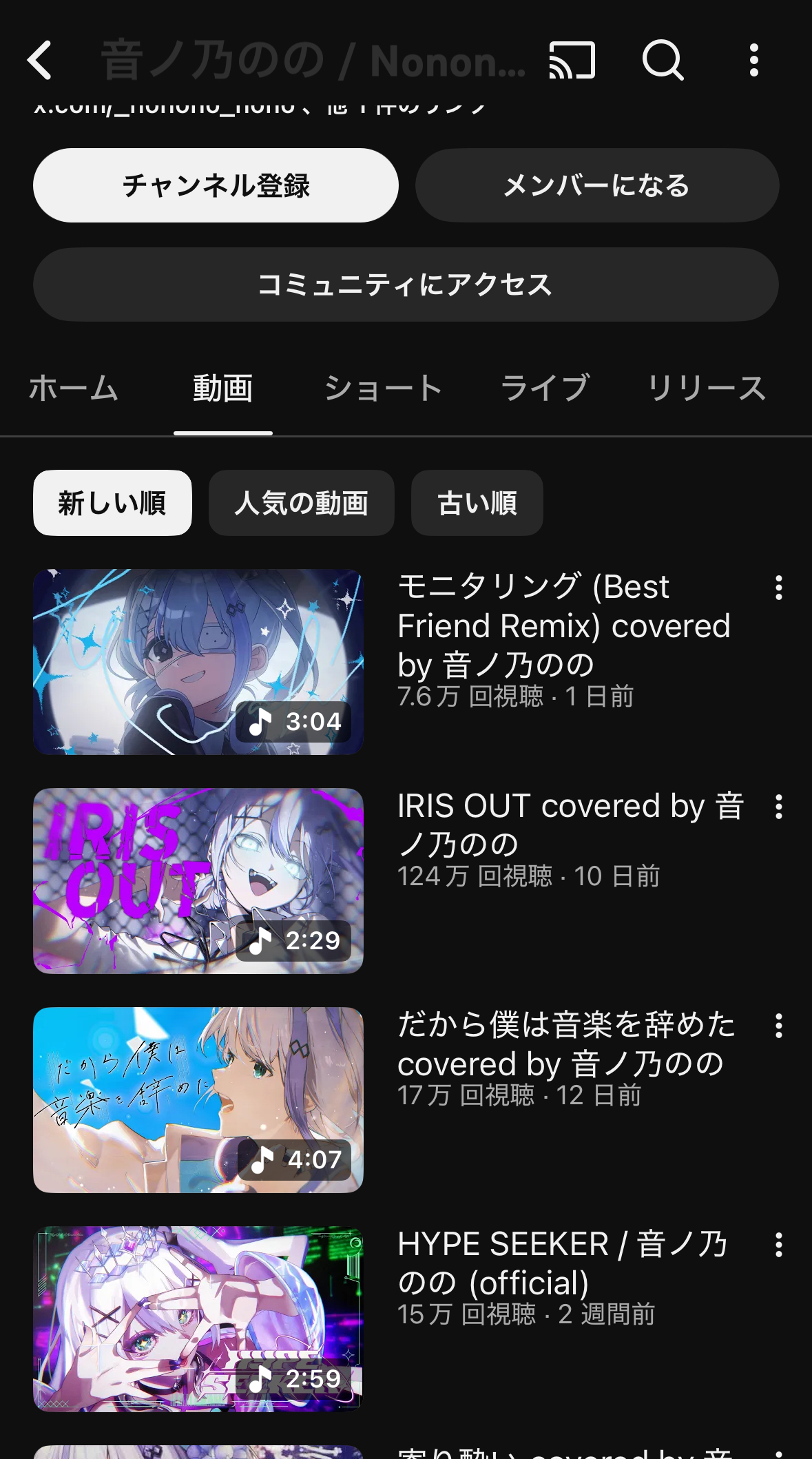Tap the メンバーになる button
Image resolution: width=812 pixels, height=1459 pixels.
tap(597, 185)
